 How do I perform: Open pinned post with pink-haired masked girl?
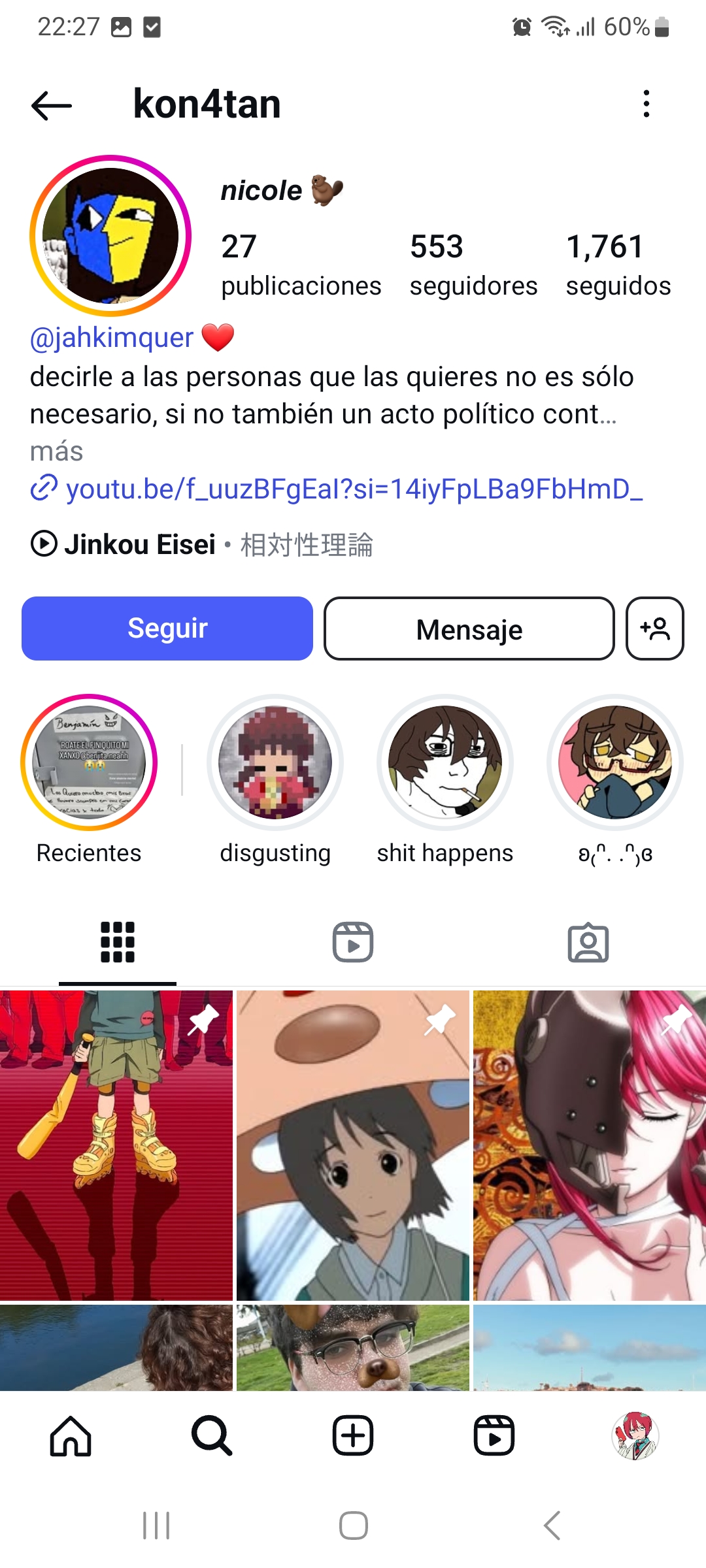tap(590, 1145)
